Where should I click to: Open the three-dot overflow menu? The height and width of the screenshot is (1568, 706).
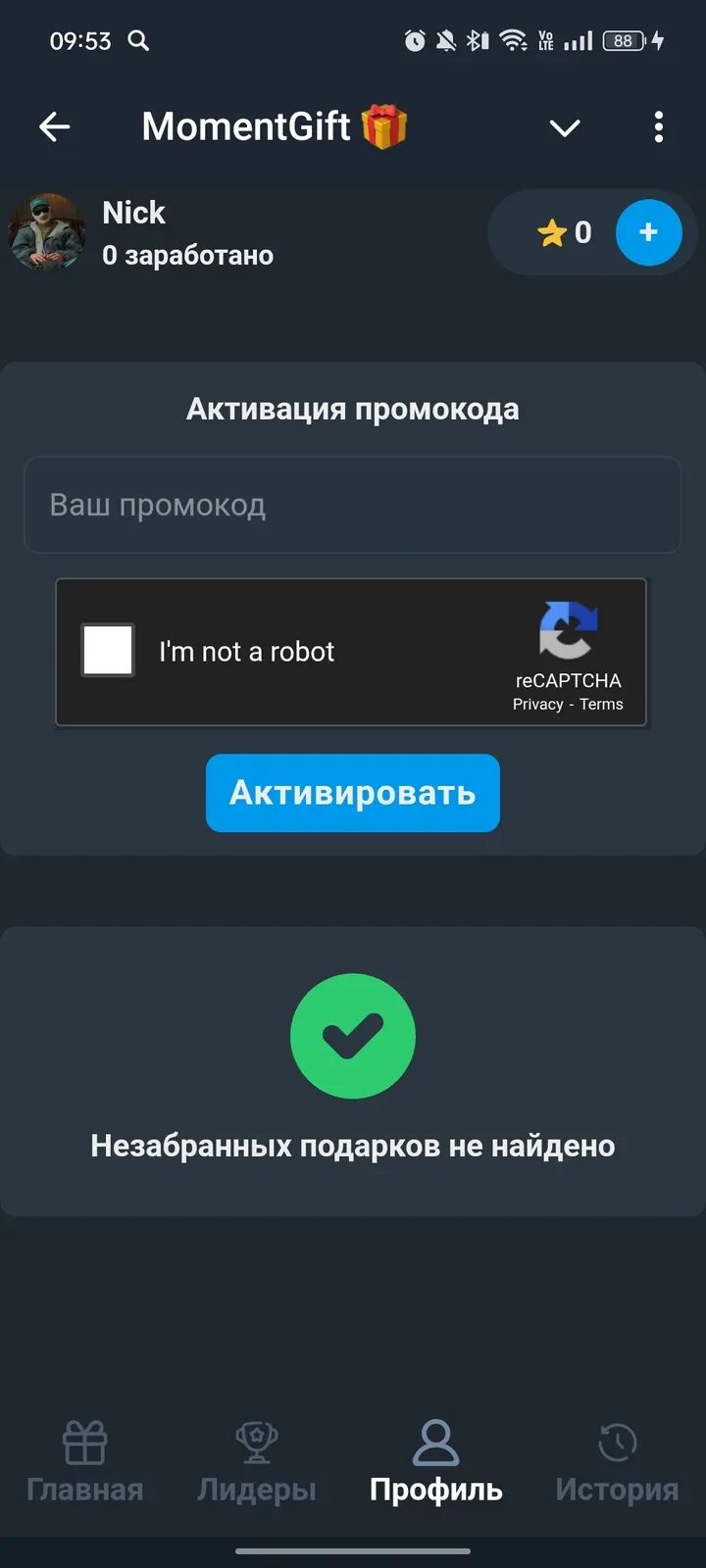click(x=659, y=127)
